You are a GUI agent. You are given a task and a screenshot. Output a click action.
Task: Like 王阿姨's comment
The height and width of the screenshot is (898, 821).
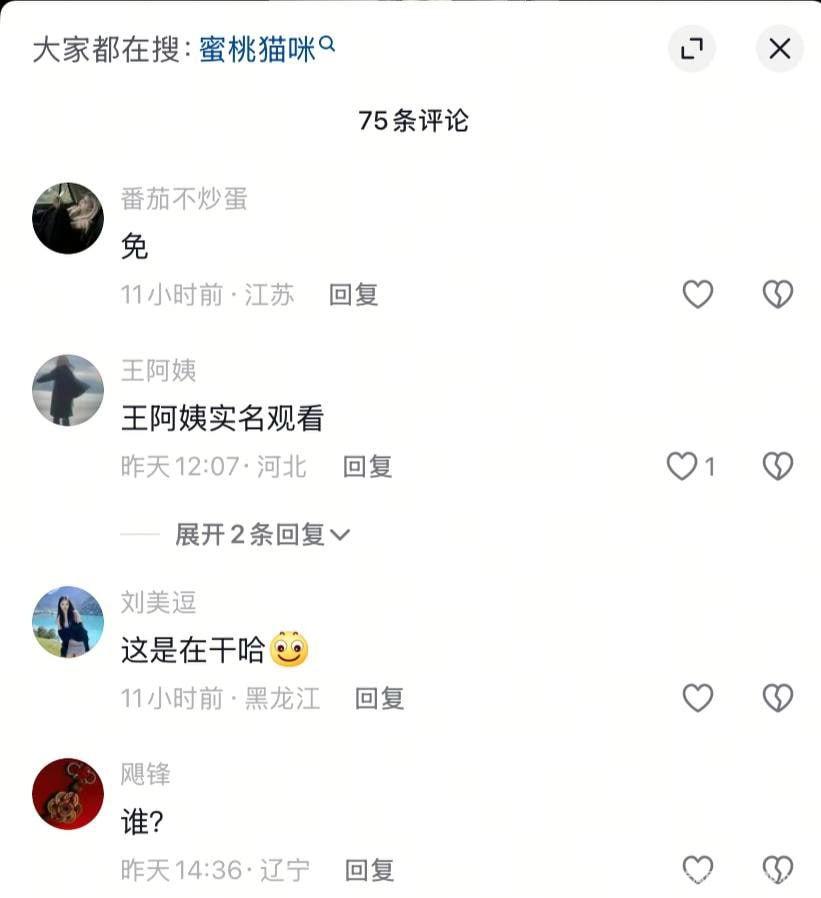pyautogui.click(x=682, y=466)
